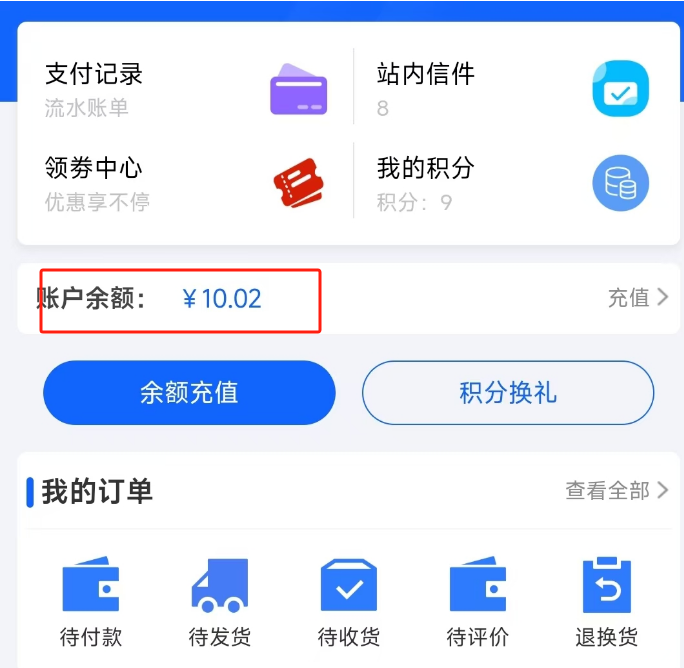View all orders via 查看全部
Viewport: 684px width, 668px height.
tap(617, 490)
